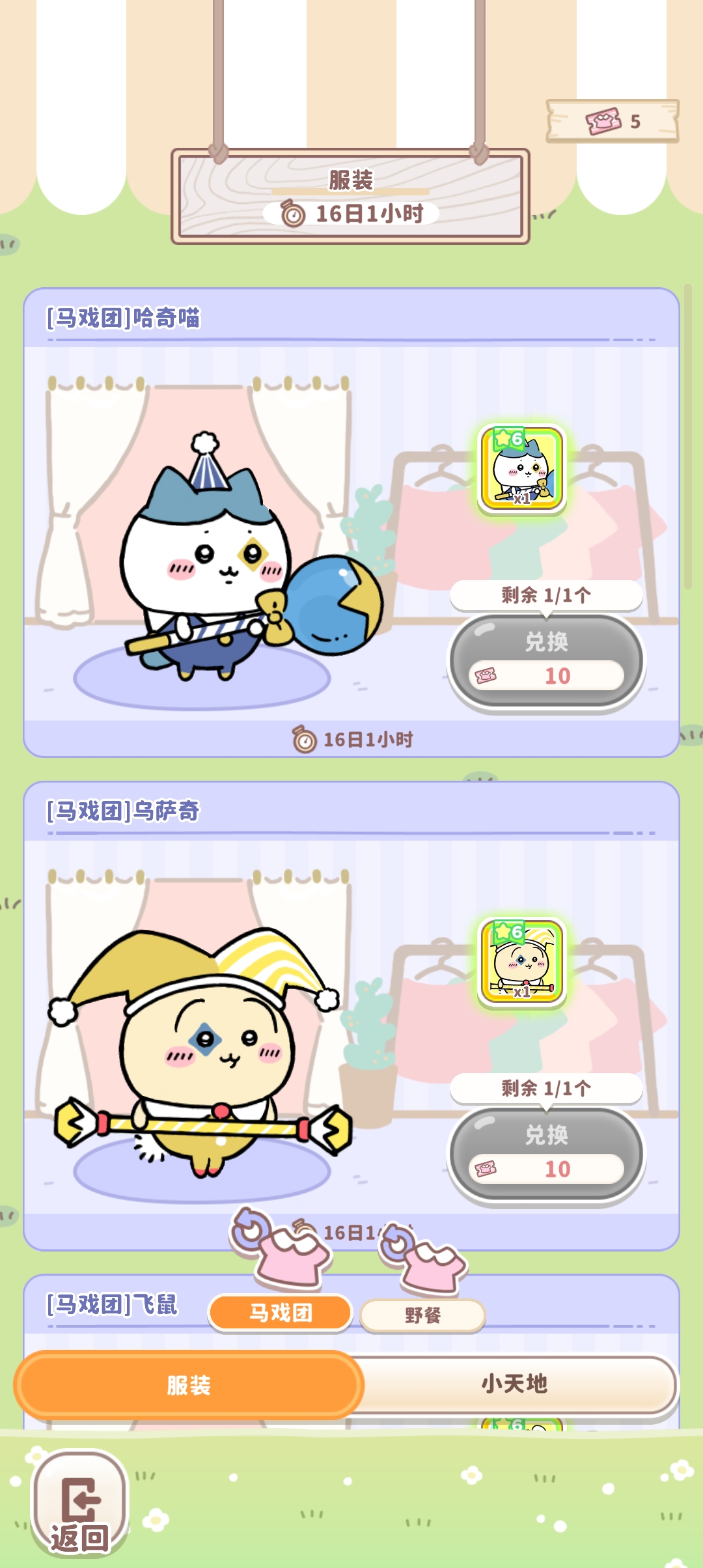Image resolution: width=703 pixels, height=1568 pixels.
Task: Open the 哈奇喵 circus costume item icon
Action: (522, 468)
